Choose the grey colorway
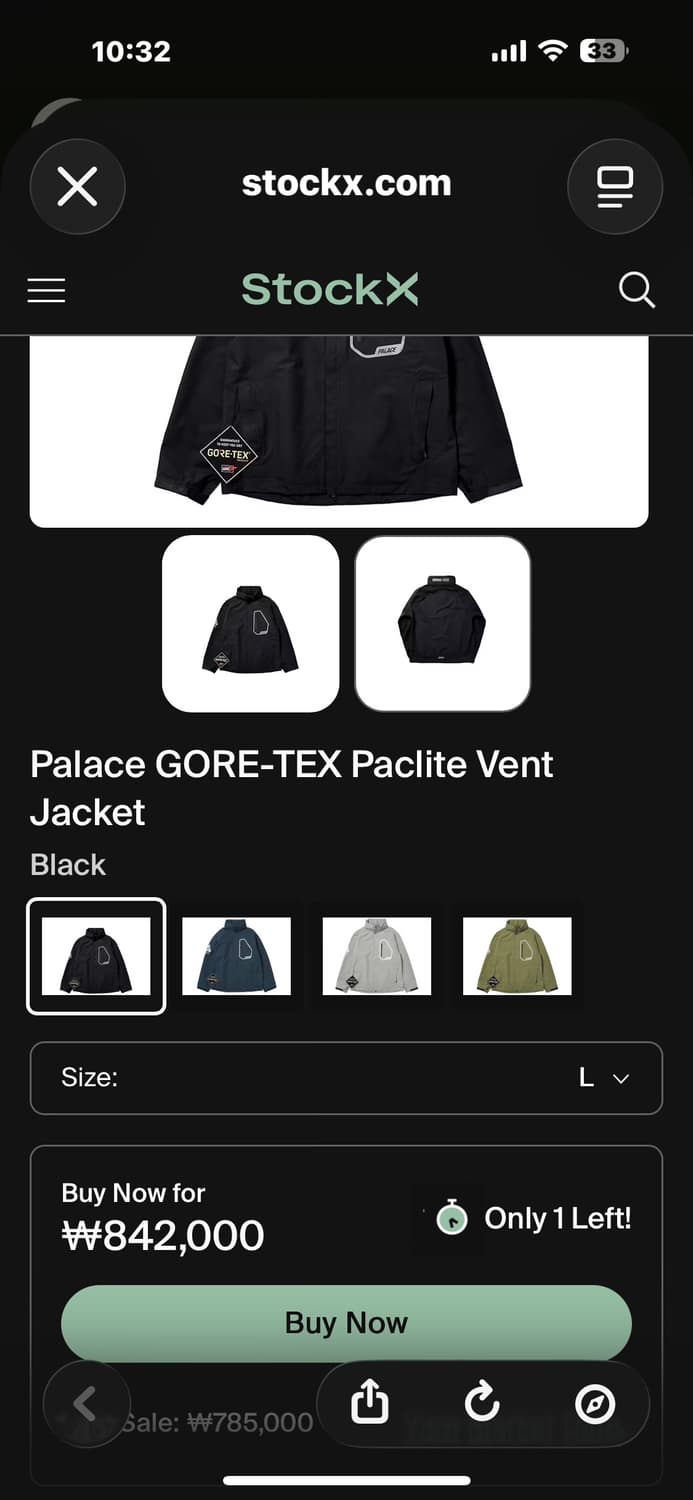 click(377, 956)
